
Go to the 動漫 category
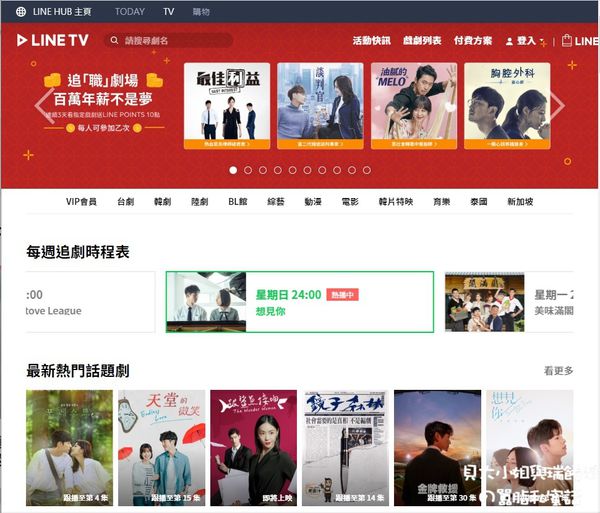[x=312, y=202]
